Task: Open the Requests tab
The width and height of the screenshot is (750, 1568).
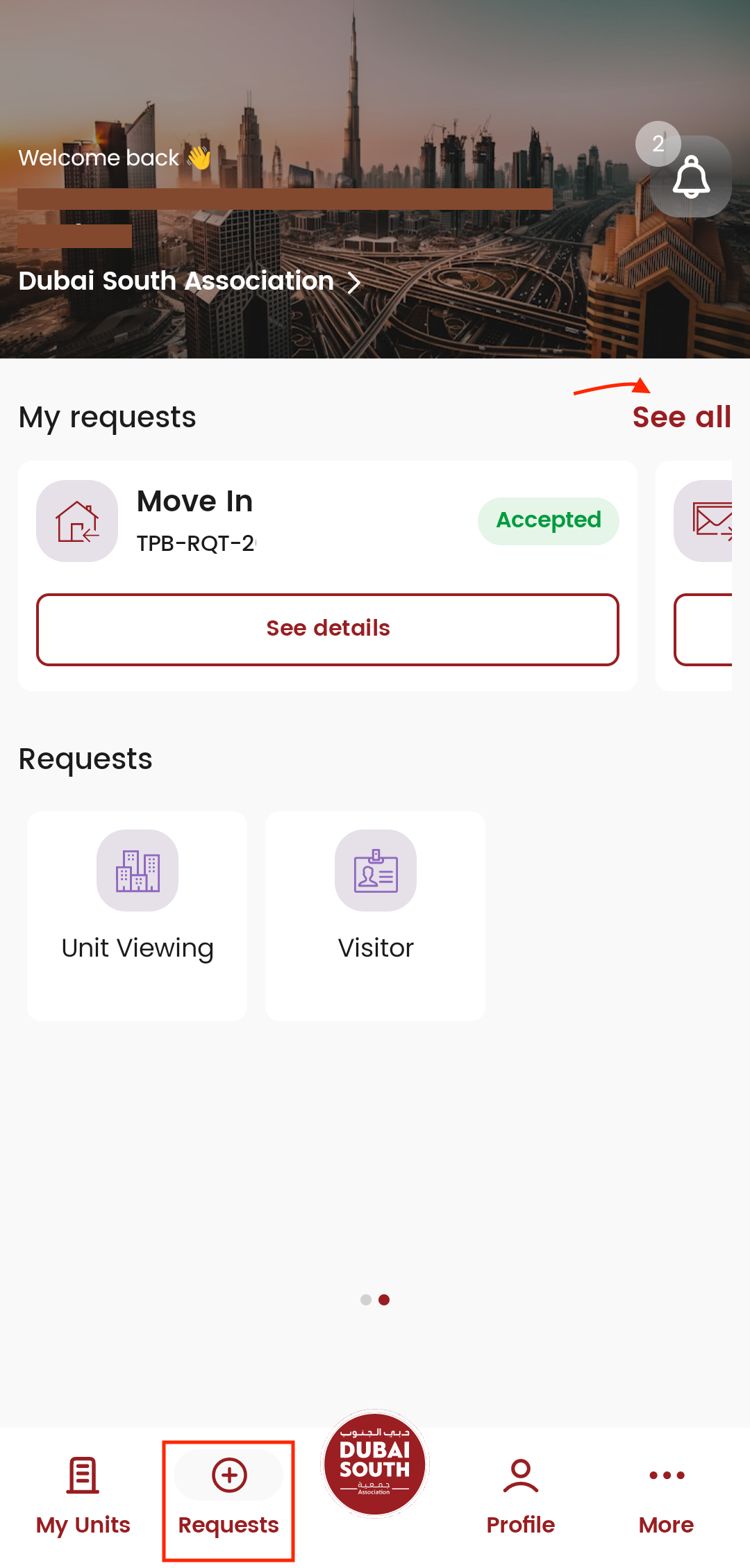Action: click(x=228, y=1495)
